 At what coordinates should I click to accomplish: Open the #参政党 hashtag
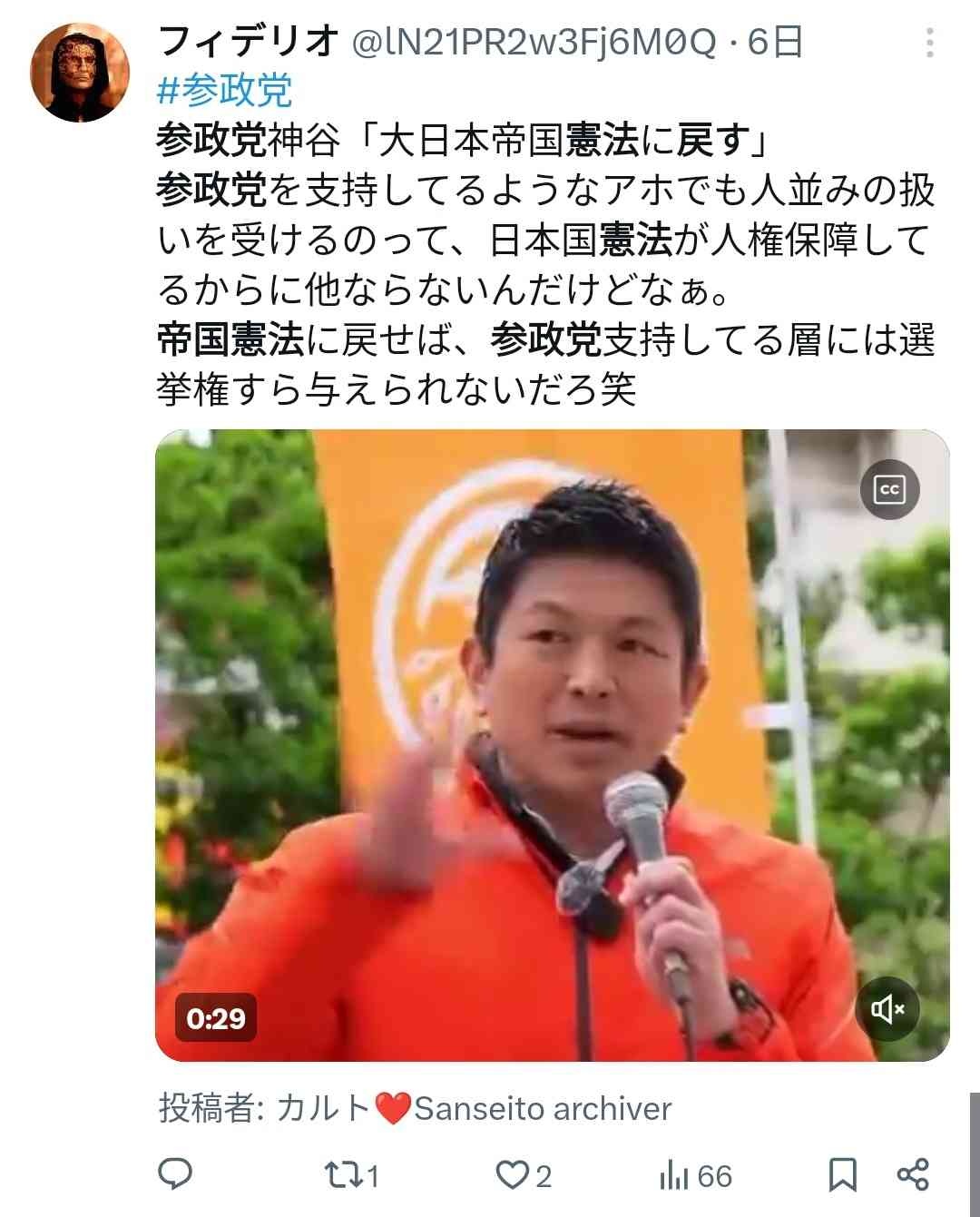pos(224,90)
